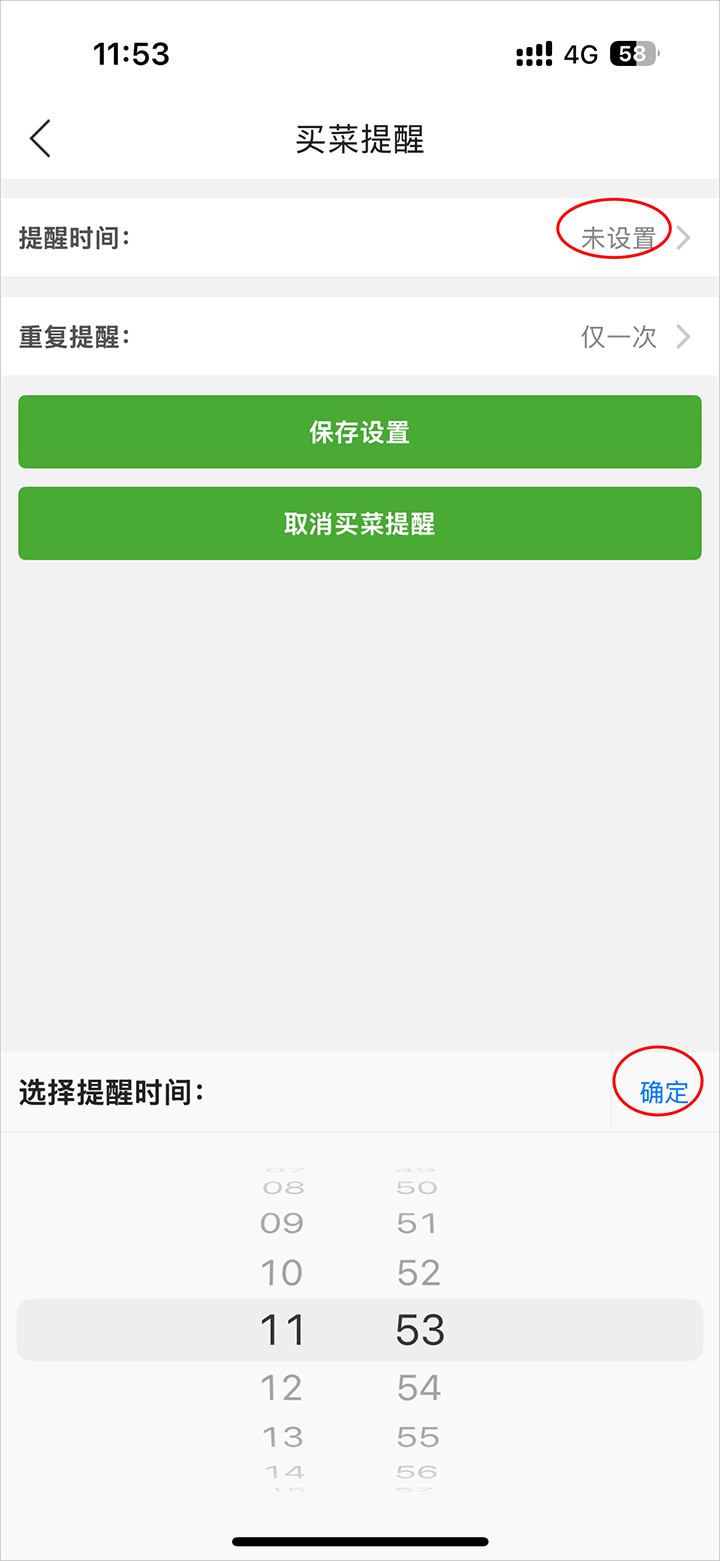Choose hour 09 in the picker

point(281,1223)
